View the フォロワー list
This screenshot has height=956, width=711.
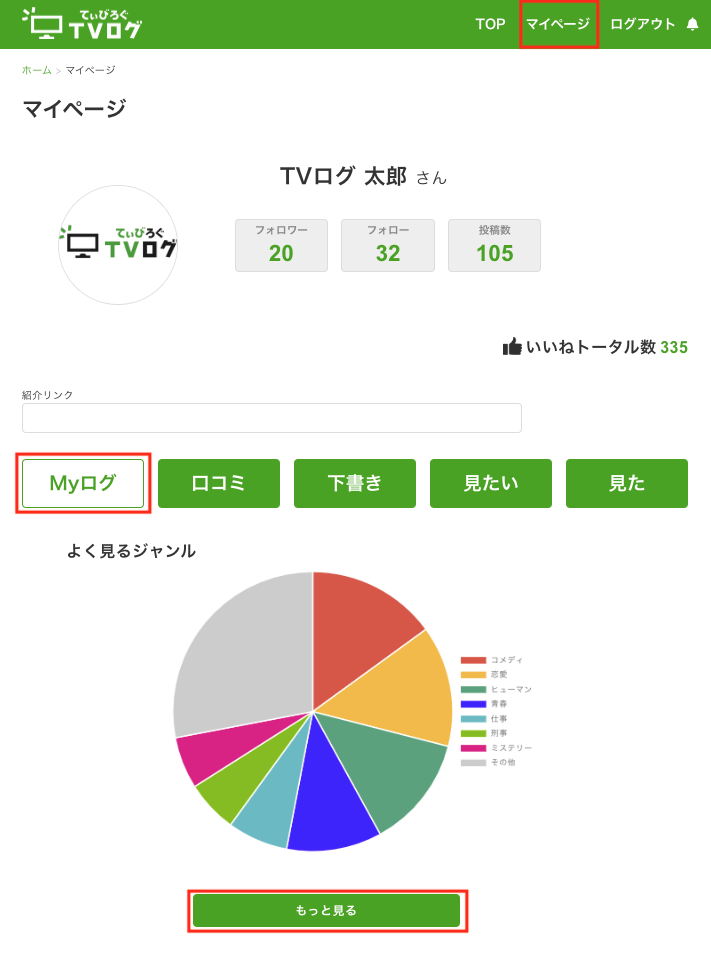[281, 245]
